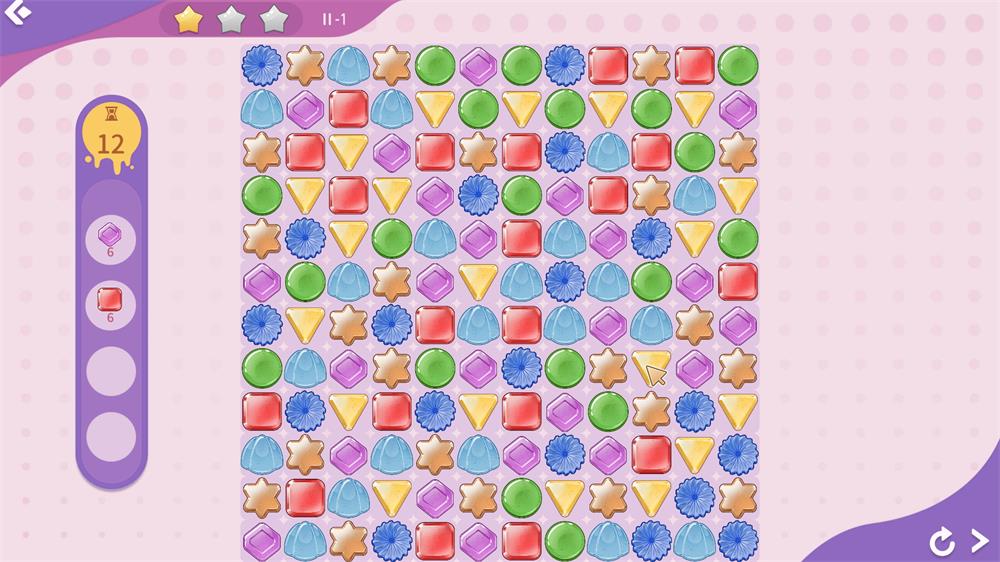
Task: Restart the level with the circular arrow
Action: click(942, 542)
